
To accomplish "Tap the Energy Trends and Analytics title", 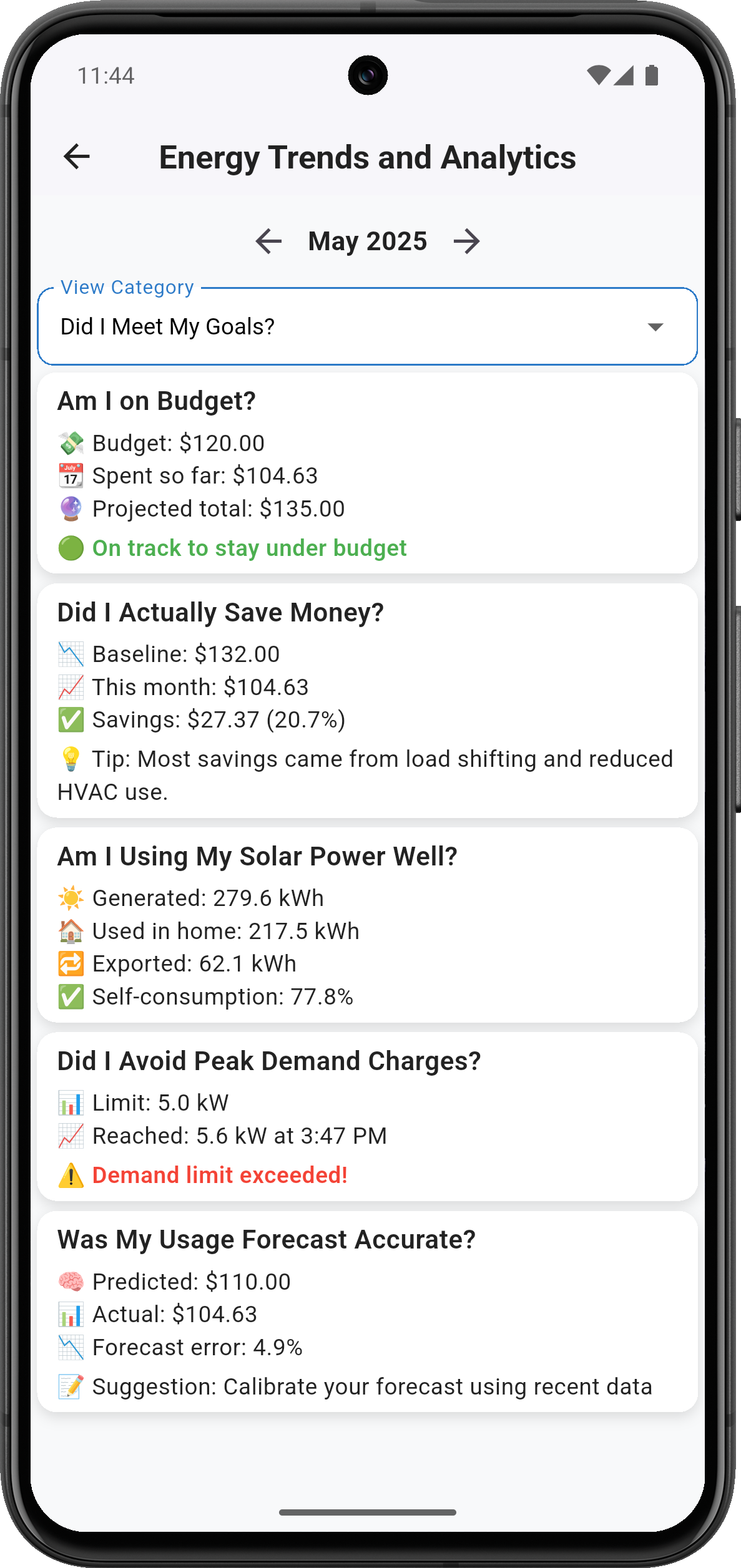I will coord(368,157).
